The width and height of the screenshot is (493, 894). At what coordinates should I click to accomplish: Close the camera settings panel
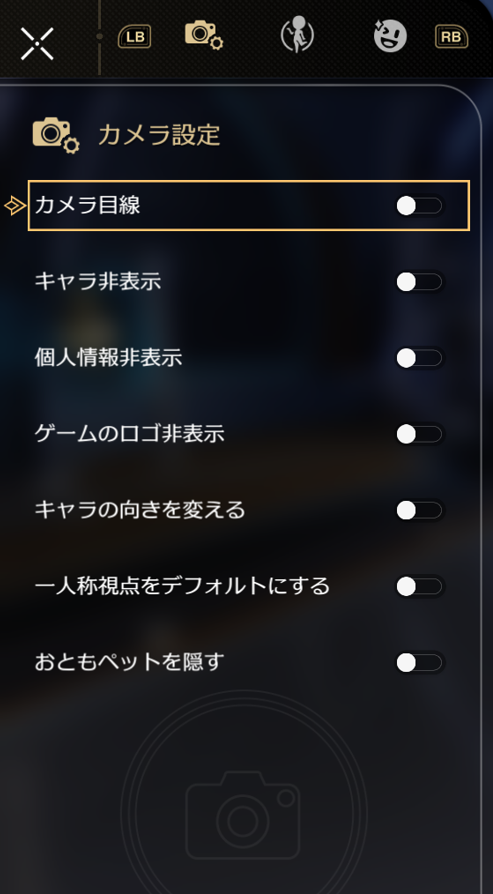[x=37, y=43]
